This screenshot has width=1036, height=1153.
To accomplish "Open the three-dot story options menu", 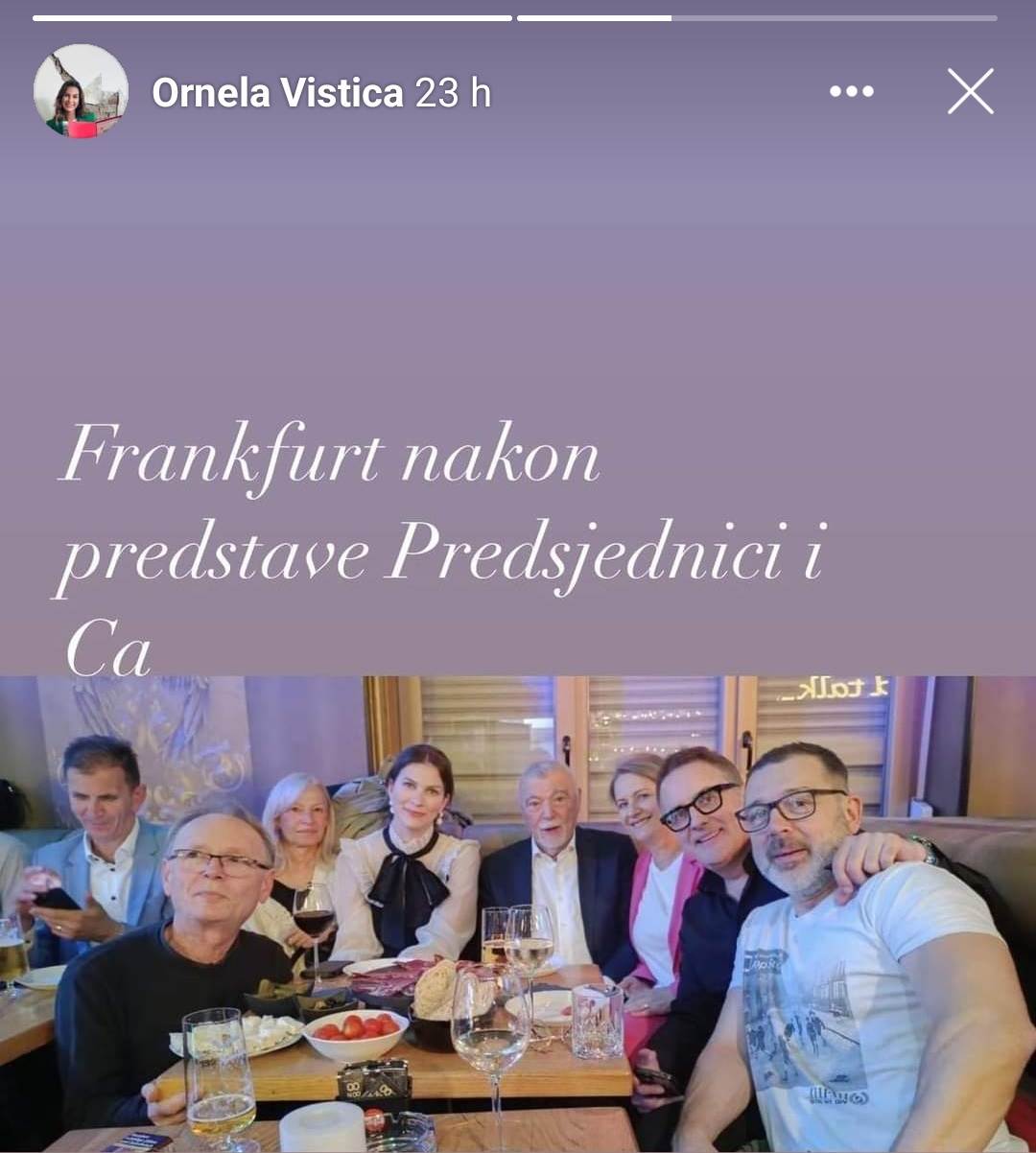I will click(x=851, y=92).
